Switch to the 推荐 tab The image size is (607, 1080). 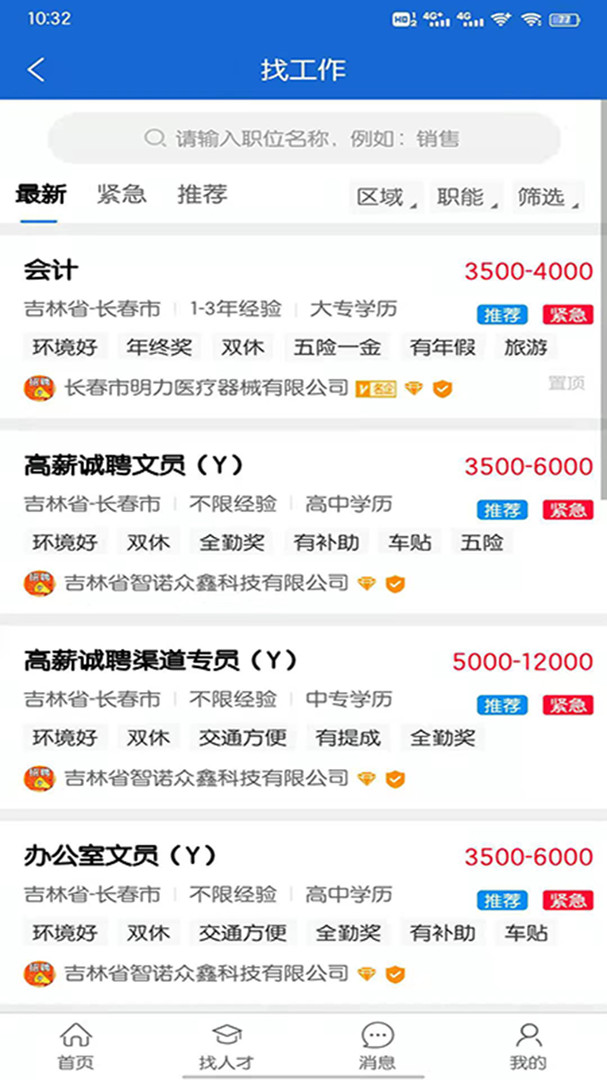(202, 194)
